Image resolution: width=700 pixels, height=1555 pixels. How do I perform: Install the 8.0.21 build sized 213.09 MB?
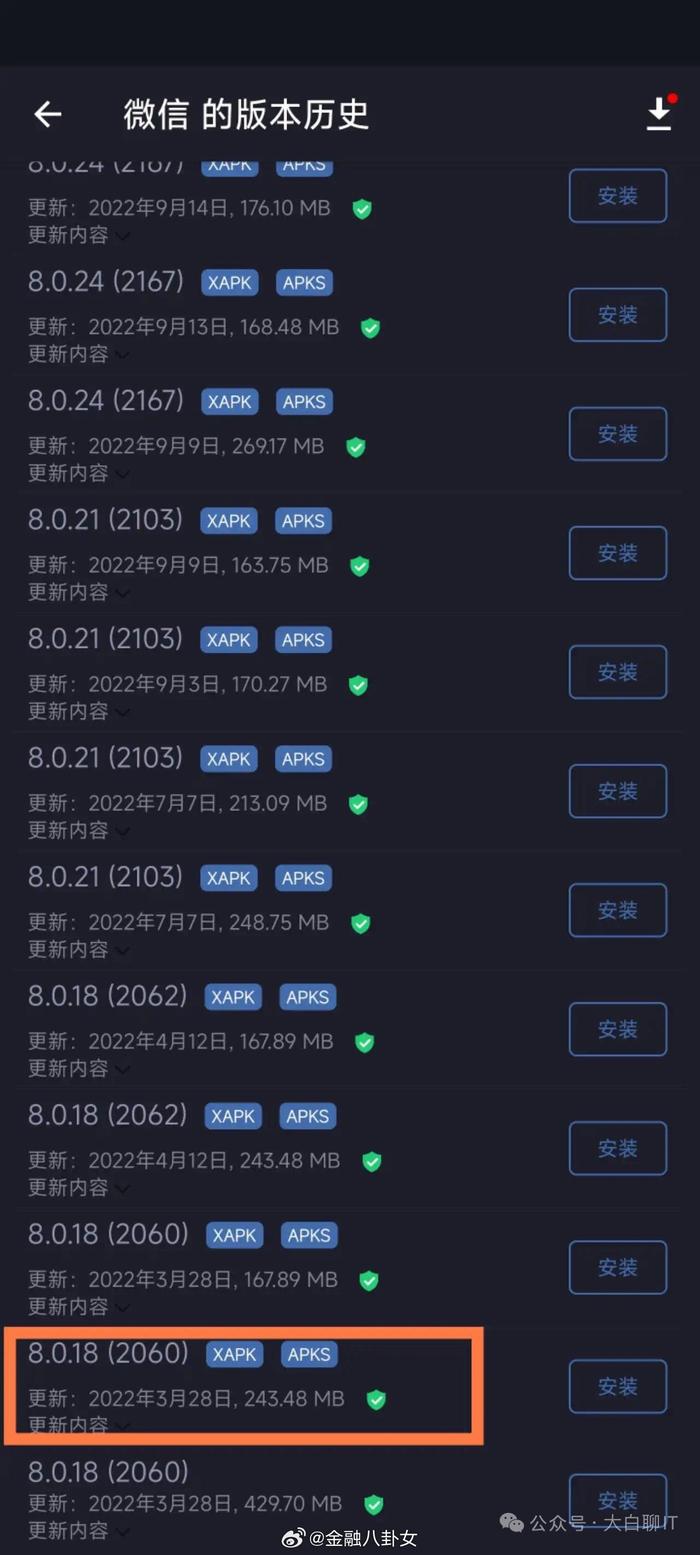[x=618, y=791]
